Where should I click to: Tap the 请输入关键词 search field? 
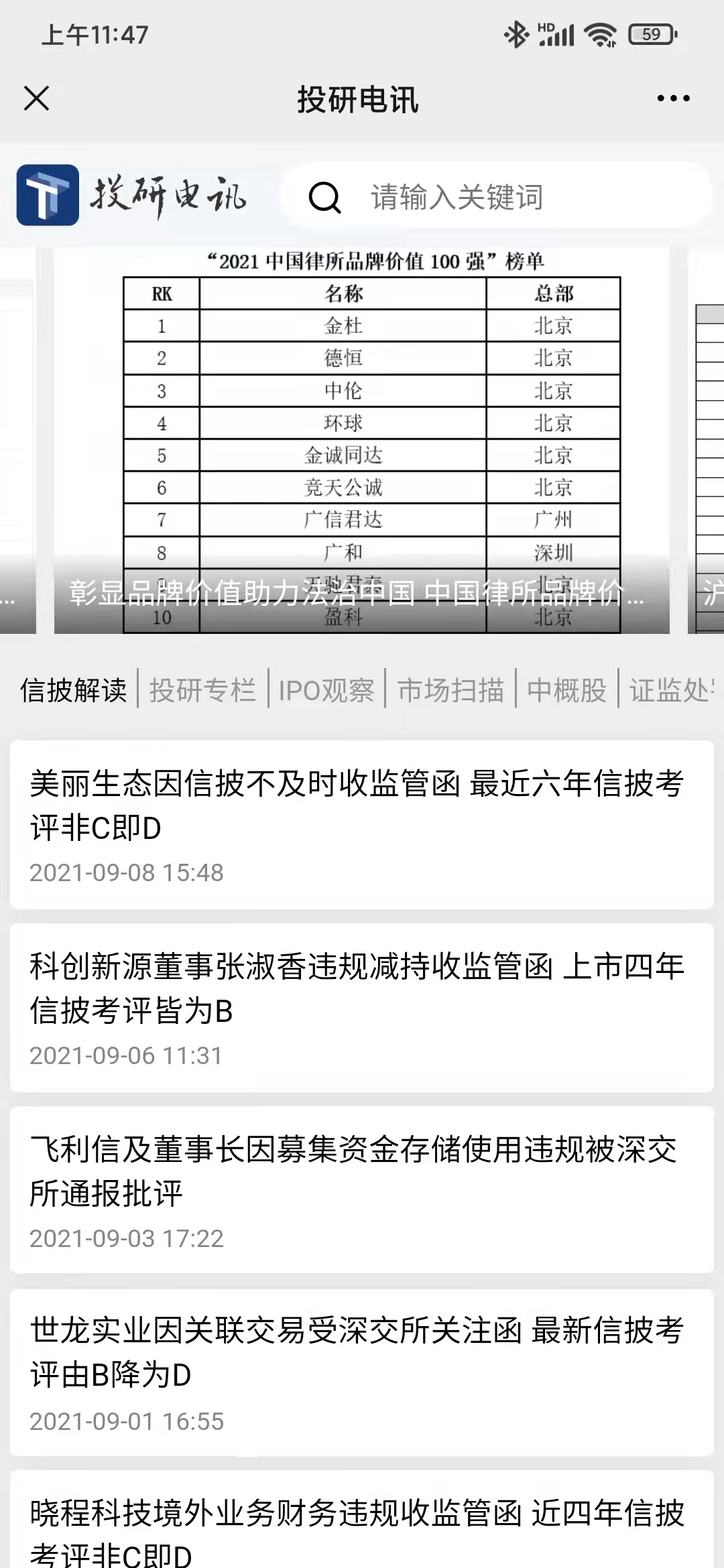coord(496,197)
